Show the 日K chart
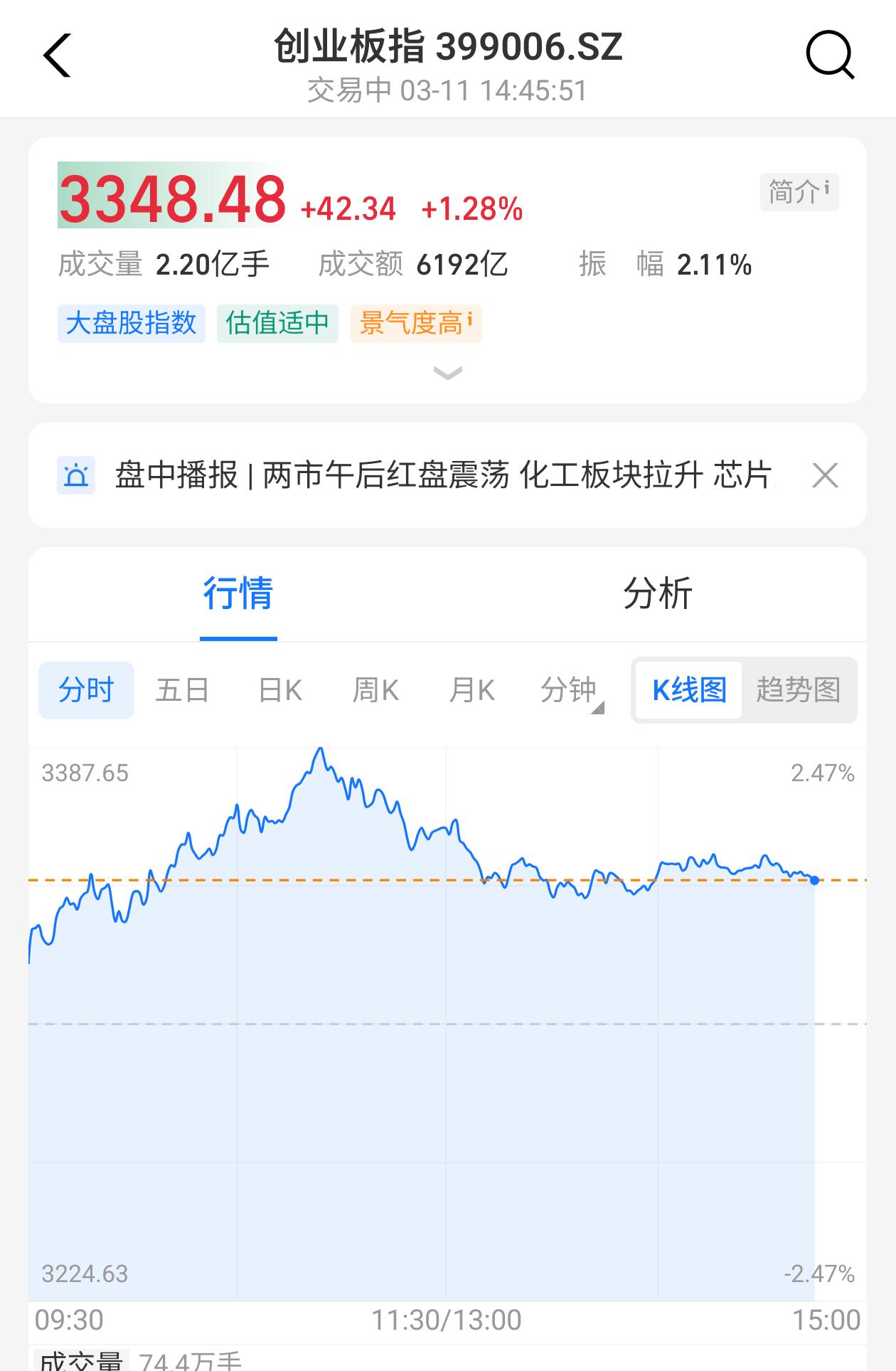This screenshot has width=896, height=1371. (279, 690)
